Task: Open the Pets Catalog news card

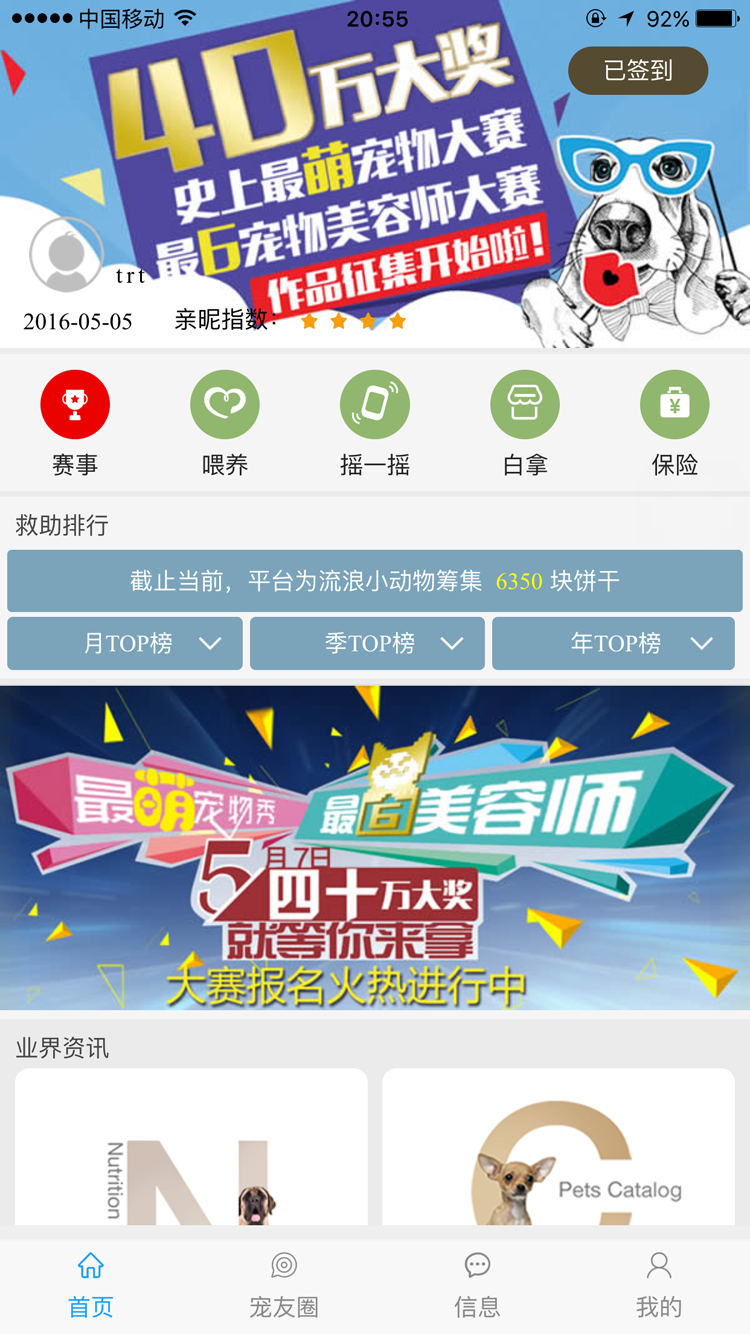Action: (558, 1150)
